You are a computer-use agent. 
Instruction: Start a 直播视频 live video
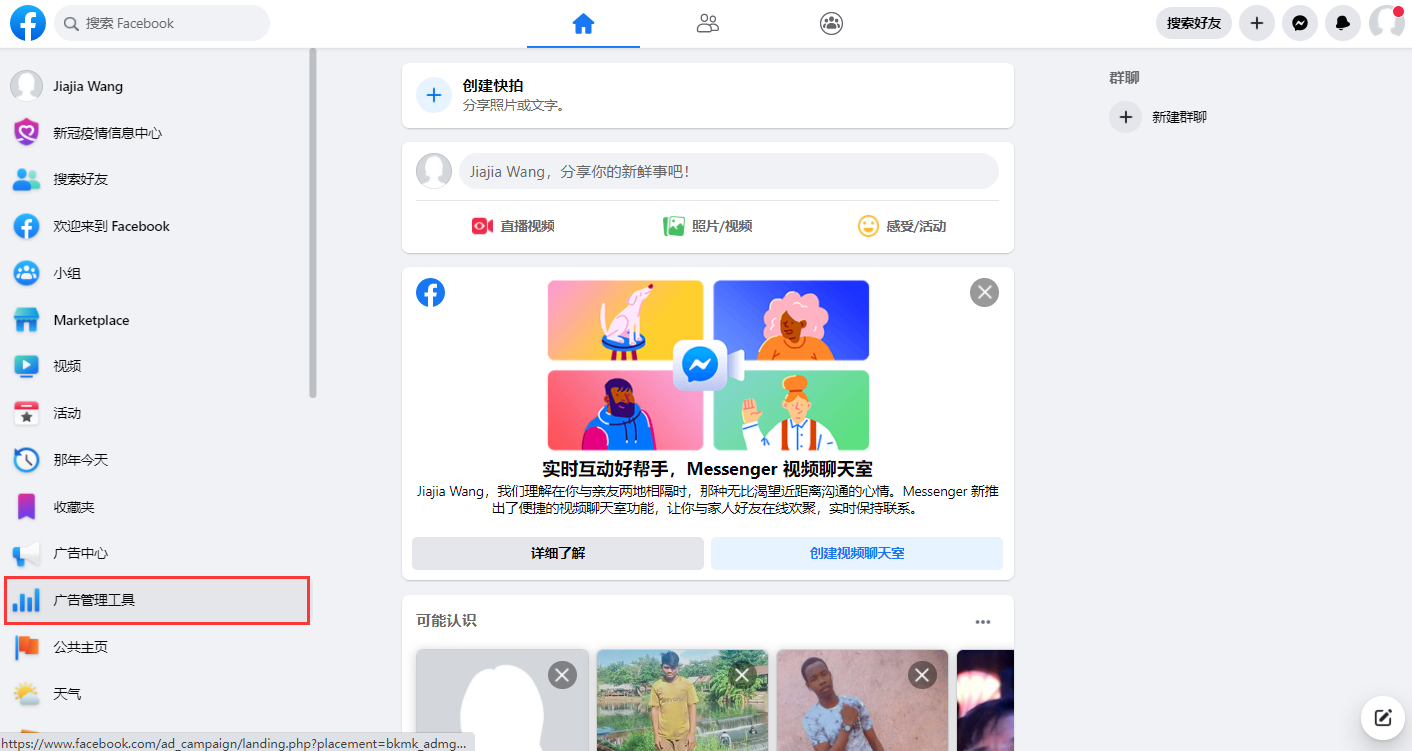coord(513,226)
